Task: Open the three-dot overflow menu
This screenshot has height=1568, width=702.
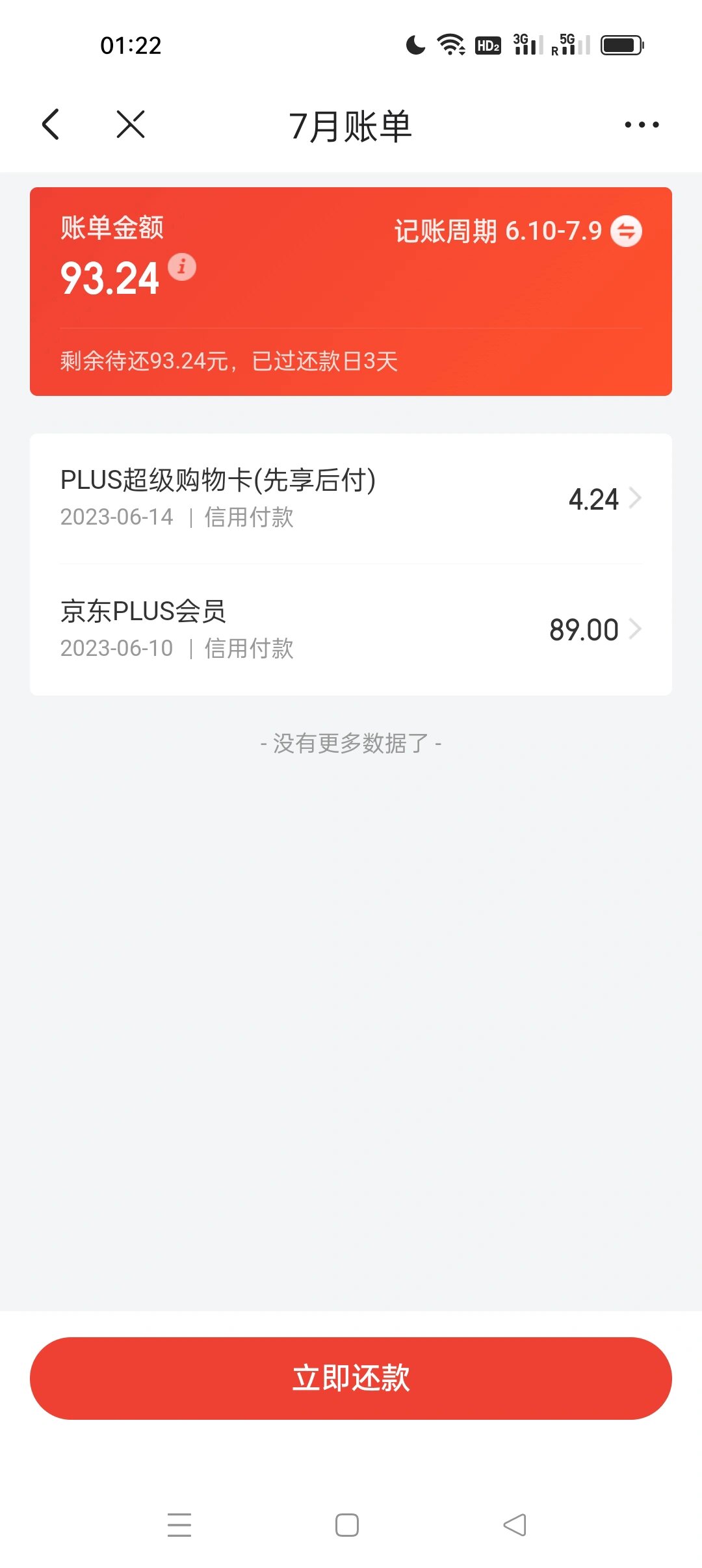Action: coord(642,124)
